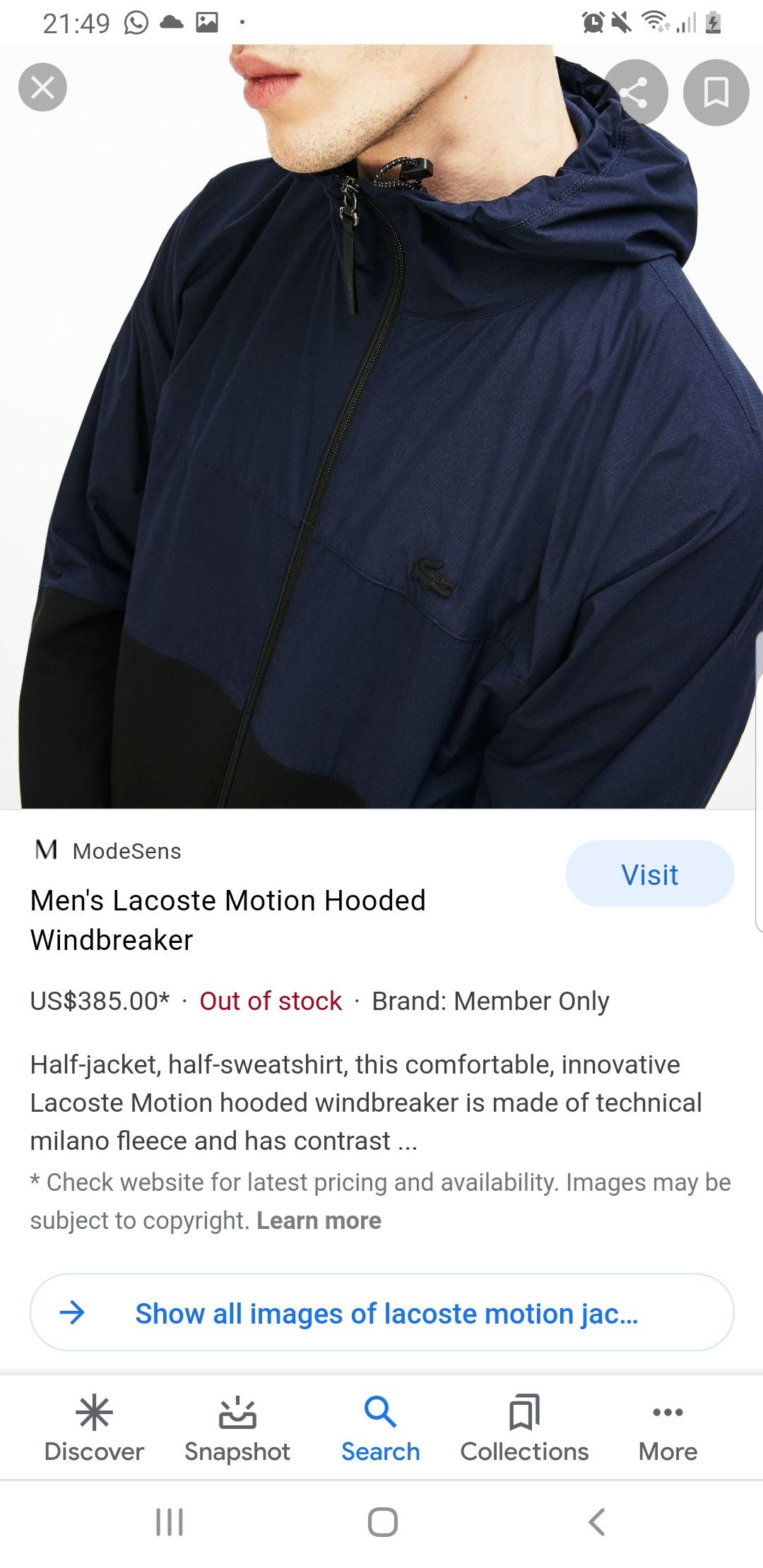This screenshot has height=1568, width=763.
Task: Share this windbreaker image
Action: (634, 93)
